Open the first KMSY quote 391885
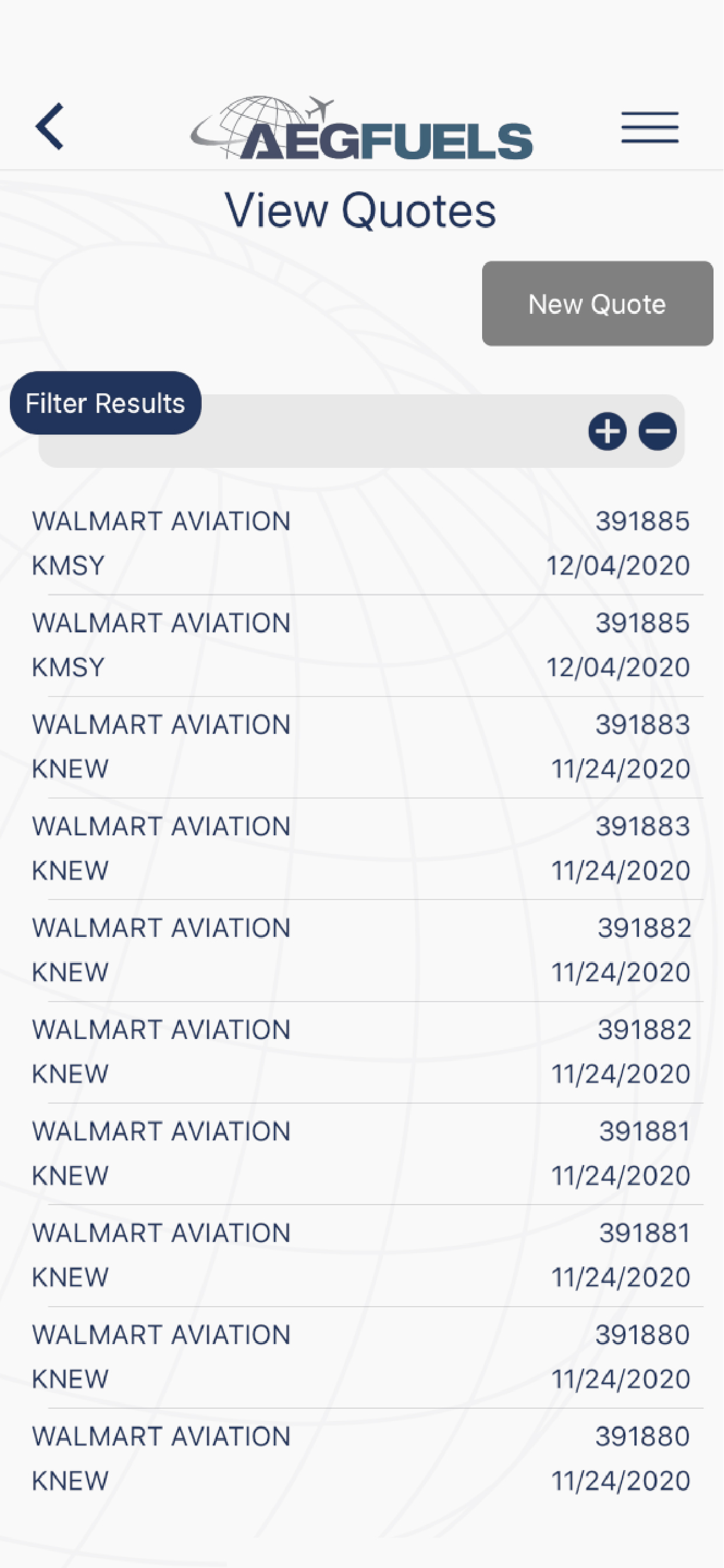Image resolution: width=724 pixels, height=1568 pixels. click(x=361, y=544)
